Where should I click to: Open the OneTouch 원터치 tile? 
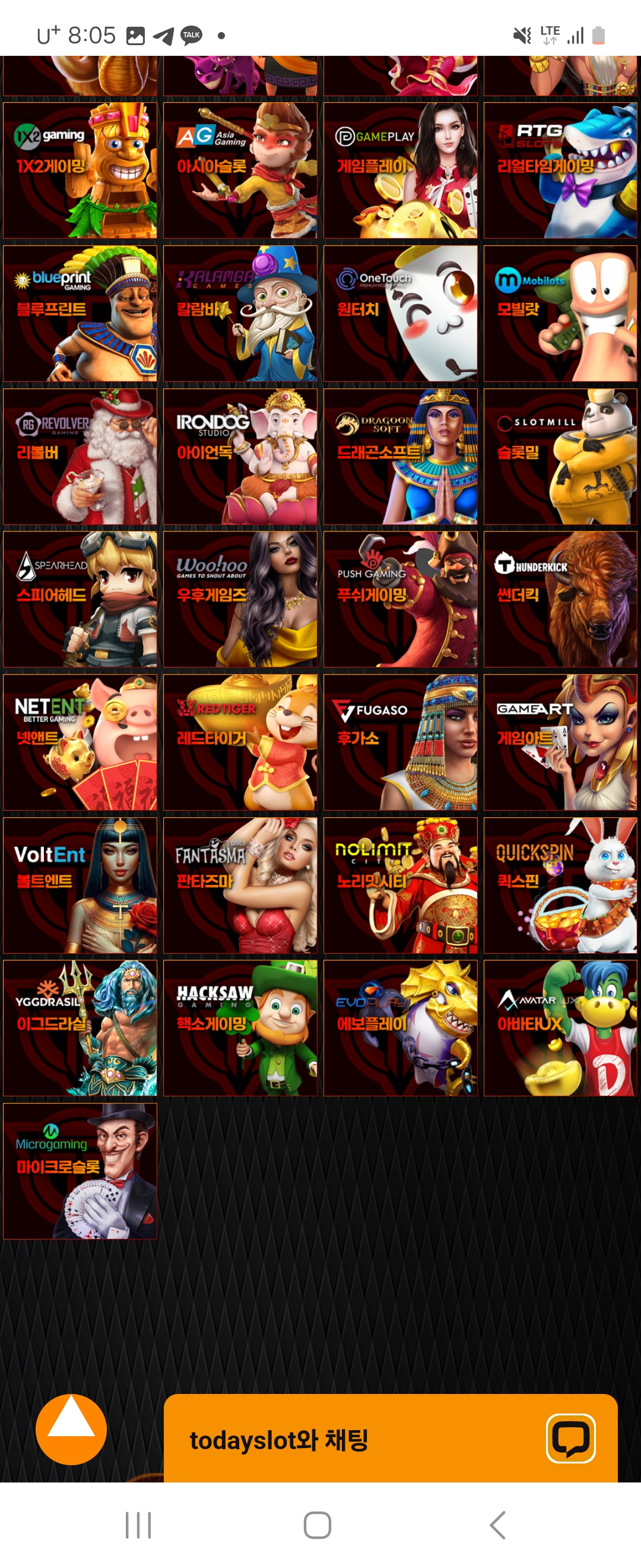click(x=400, y=313)
